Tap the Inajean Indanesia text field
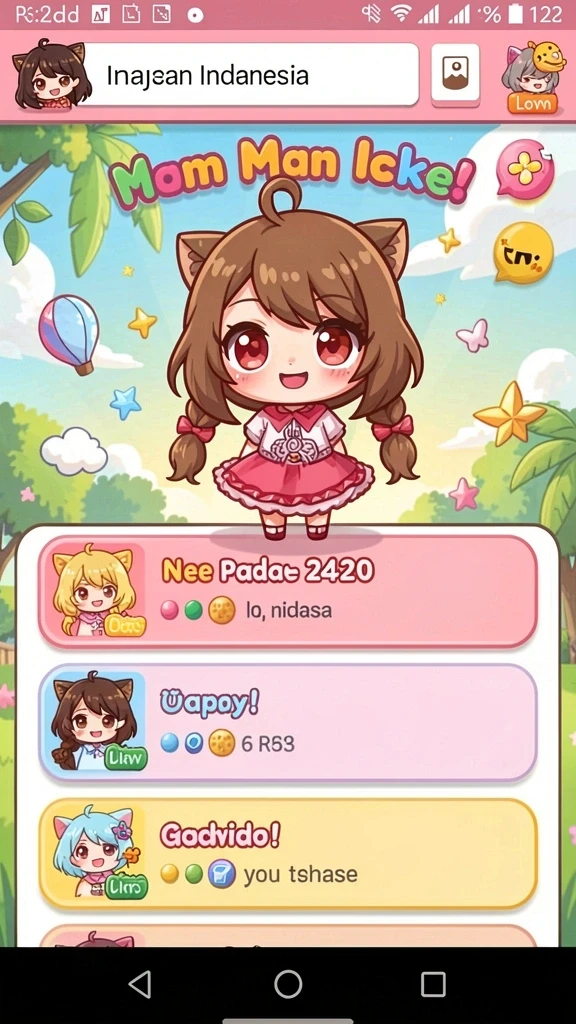Viewport: 576px width, 1024px height. [x=251, y=74]
